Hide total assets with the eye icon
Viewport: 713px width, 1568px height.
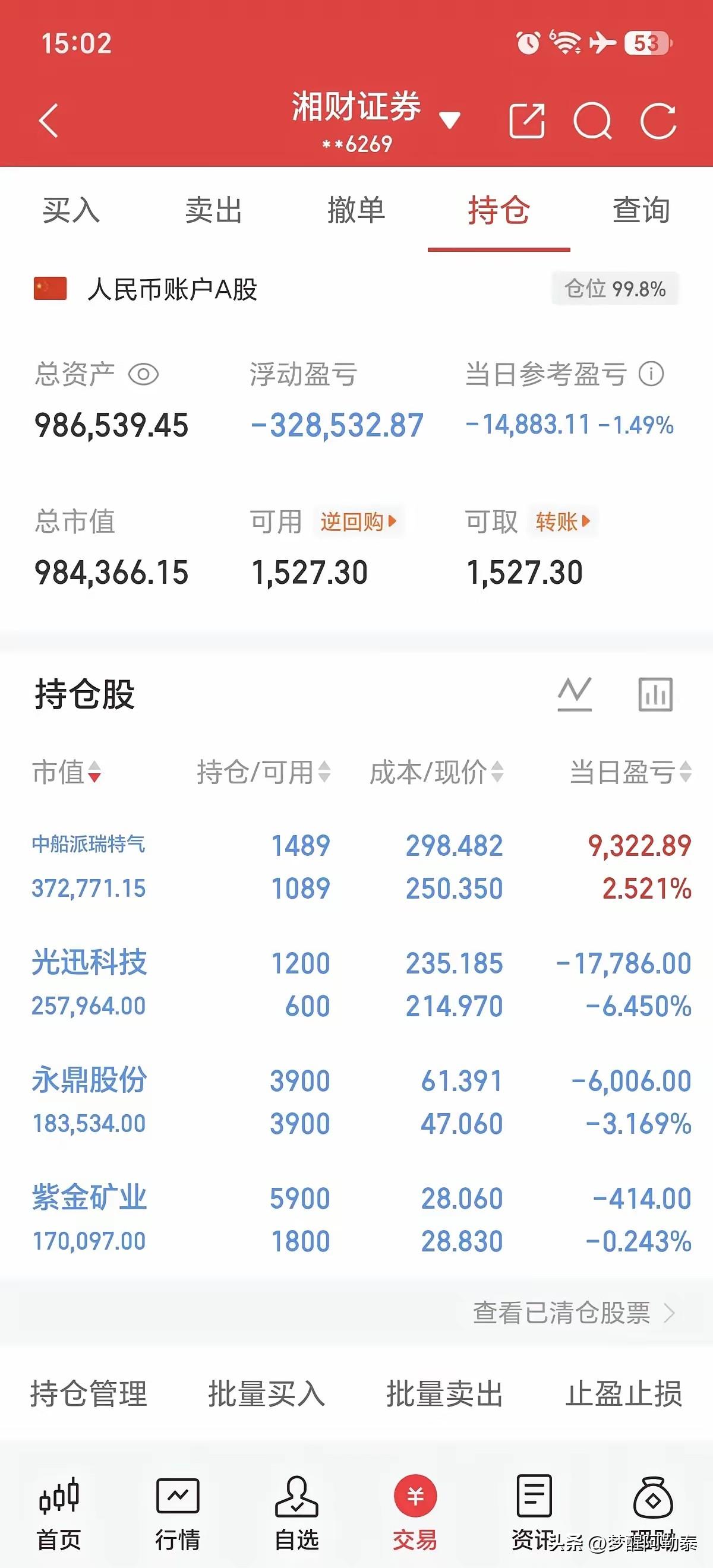[x=144, y=374]
